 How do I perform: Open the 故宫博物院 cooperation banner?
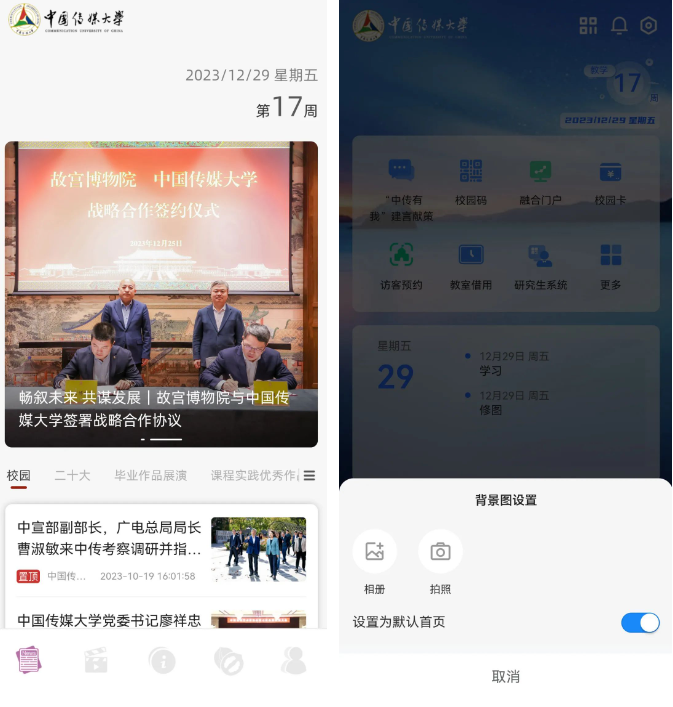pyautogui.click(x=161, y=294)
